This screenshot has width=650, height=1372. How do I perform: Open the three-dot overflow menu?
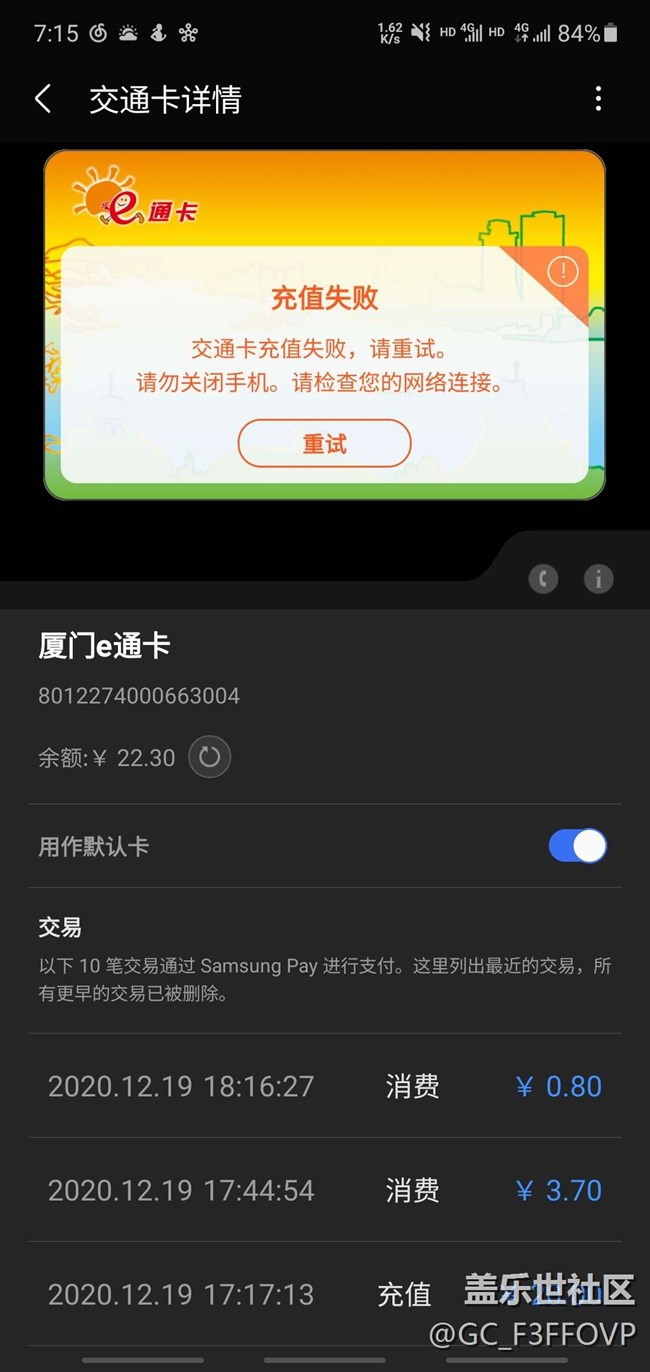598,99
